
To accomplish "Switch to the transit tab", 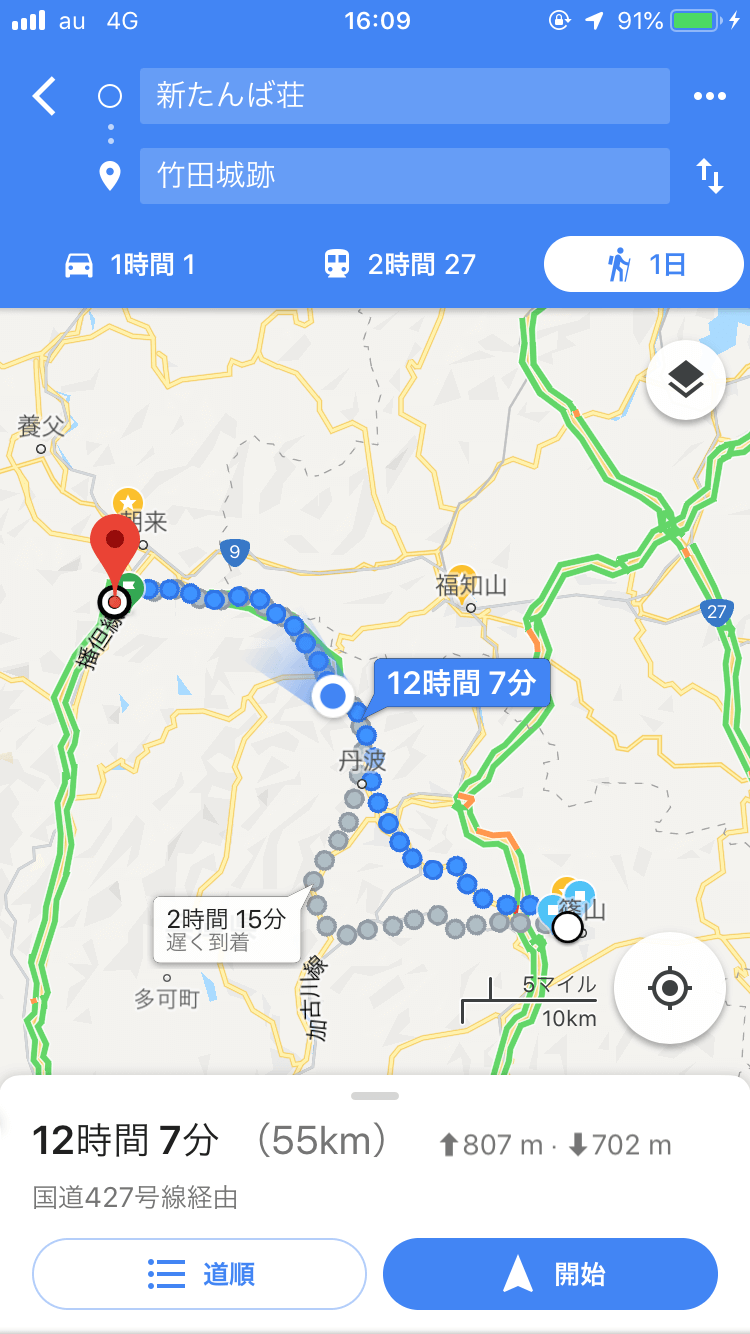I will (x=399, y=265).
